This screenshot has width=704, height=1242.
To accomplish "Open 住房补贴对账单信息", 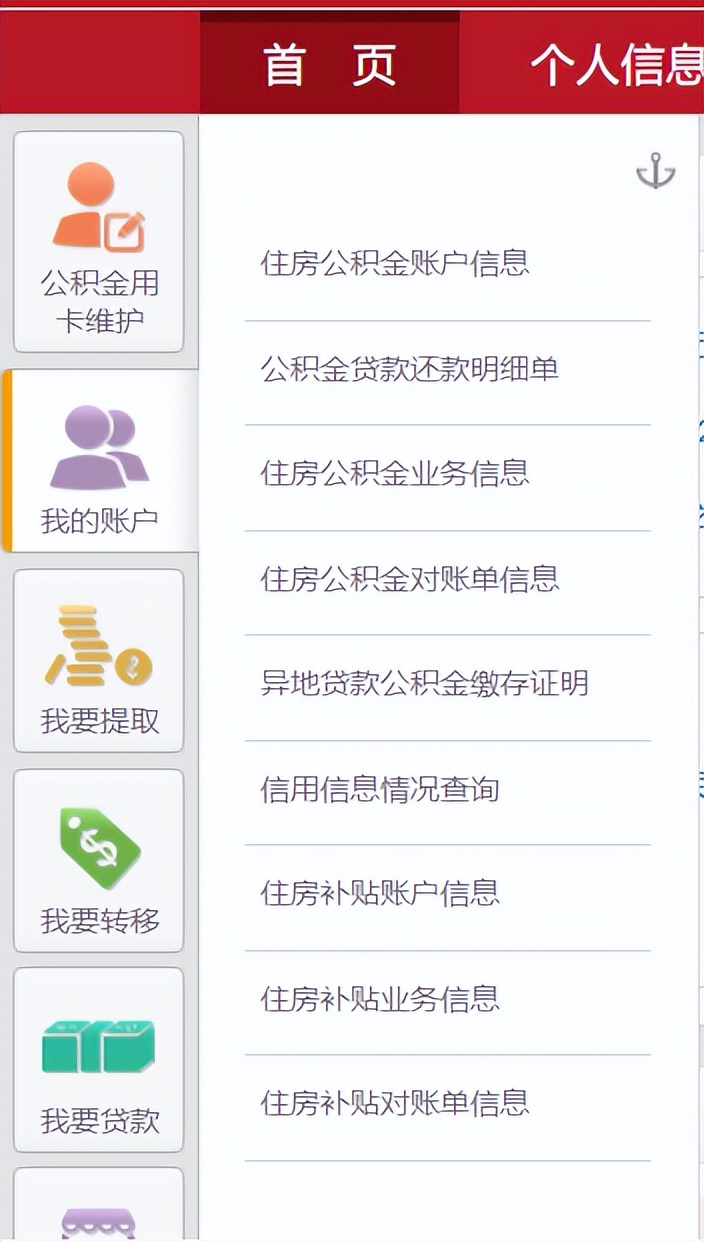I will [395, 1103].
